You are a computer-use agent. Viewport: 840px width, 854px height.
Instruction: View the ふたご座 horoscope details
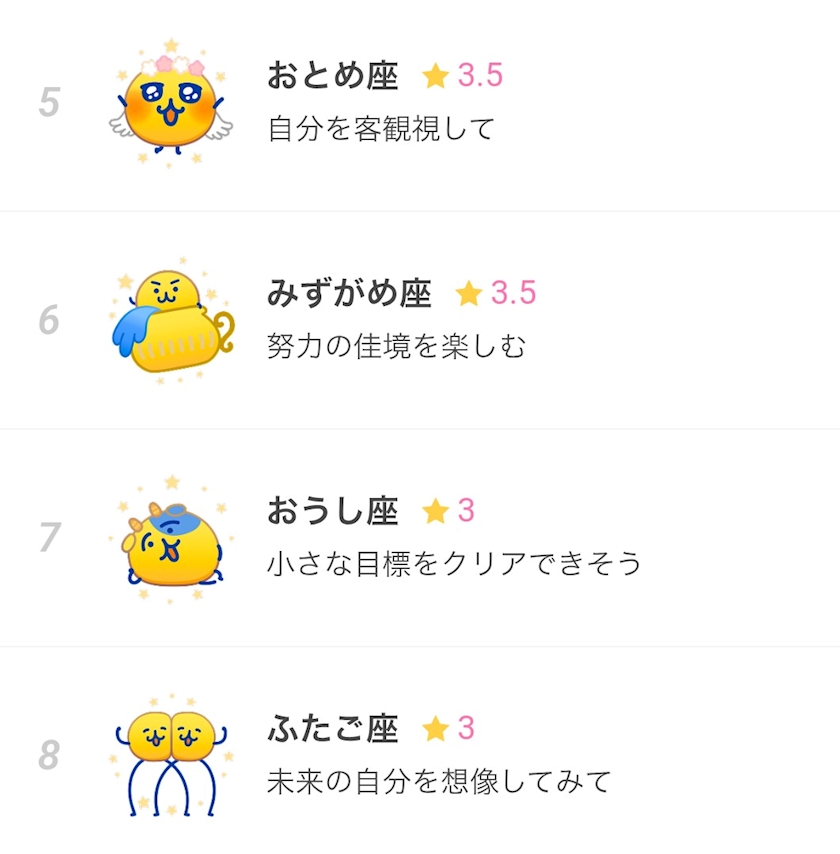coord(420,751)
